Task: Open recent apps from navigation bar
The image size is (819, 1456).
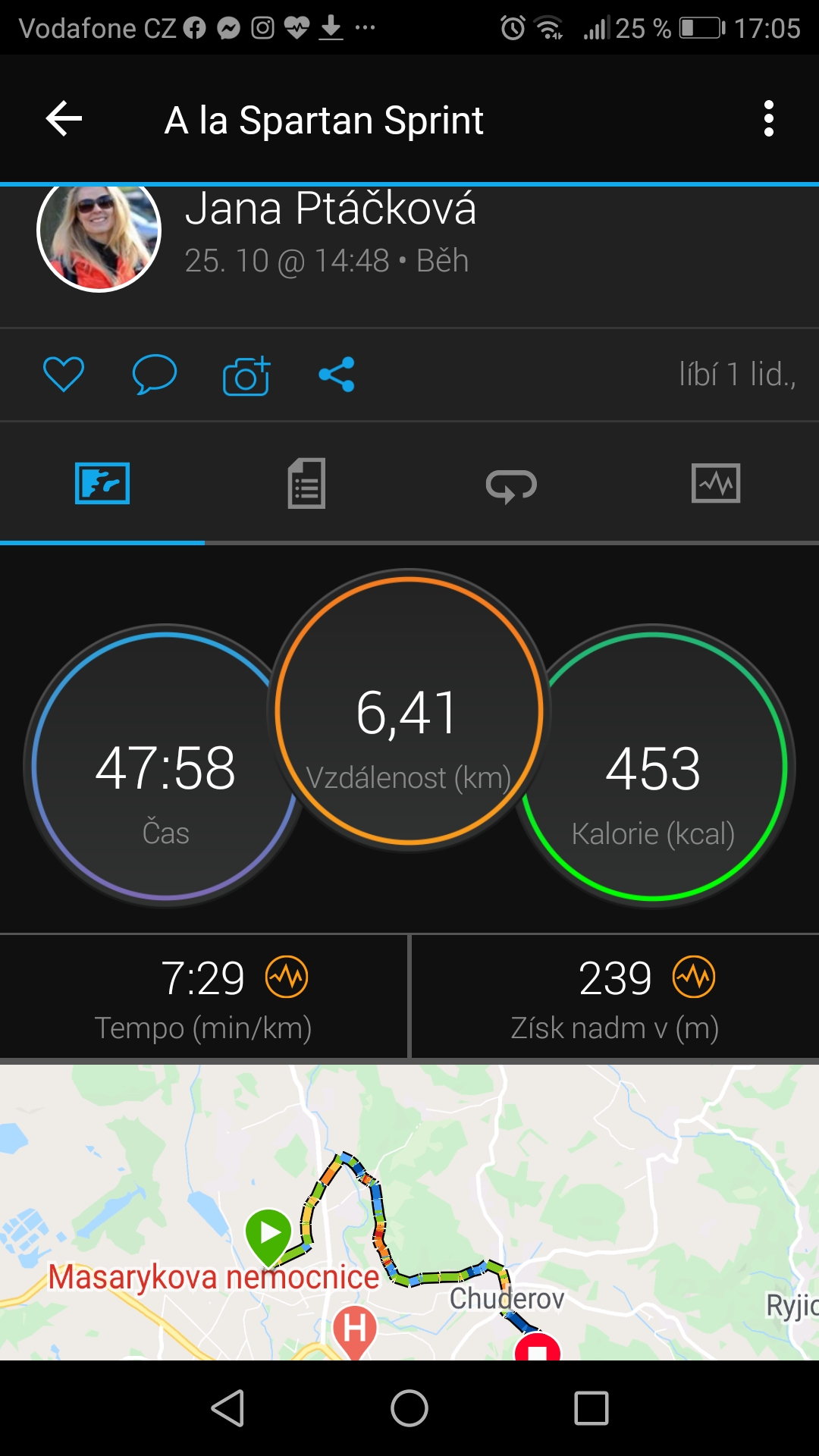Action: point(591,1408)
